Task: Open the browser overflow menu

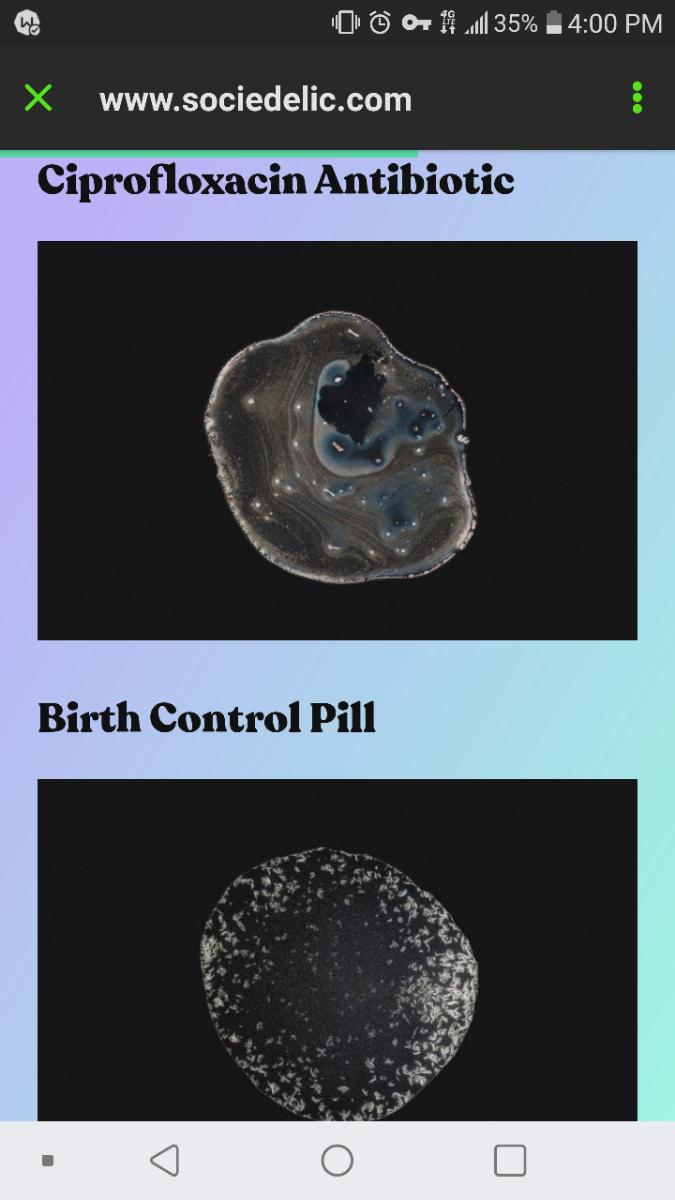Action: tap(637, 98)
